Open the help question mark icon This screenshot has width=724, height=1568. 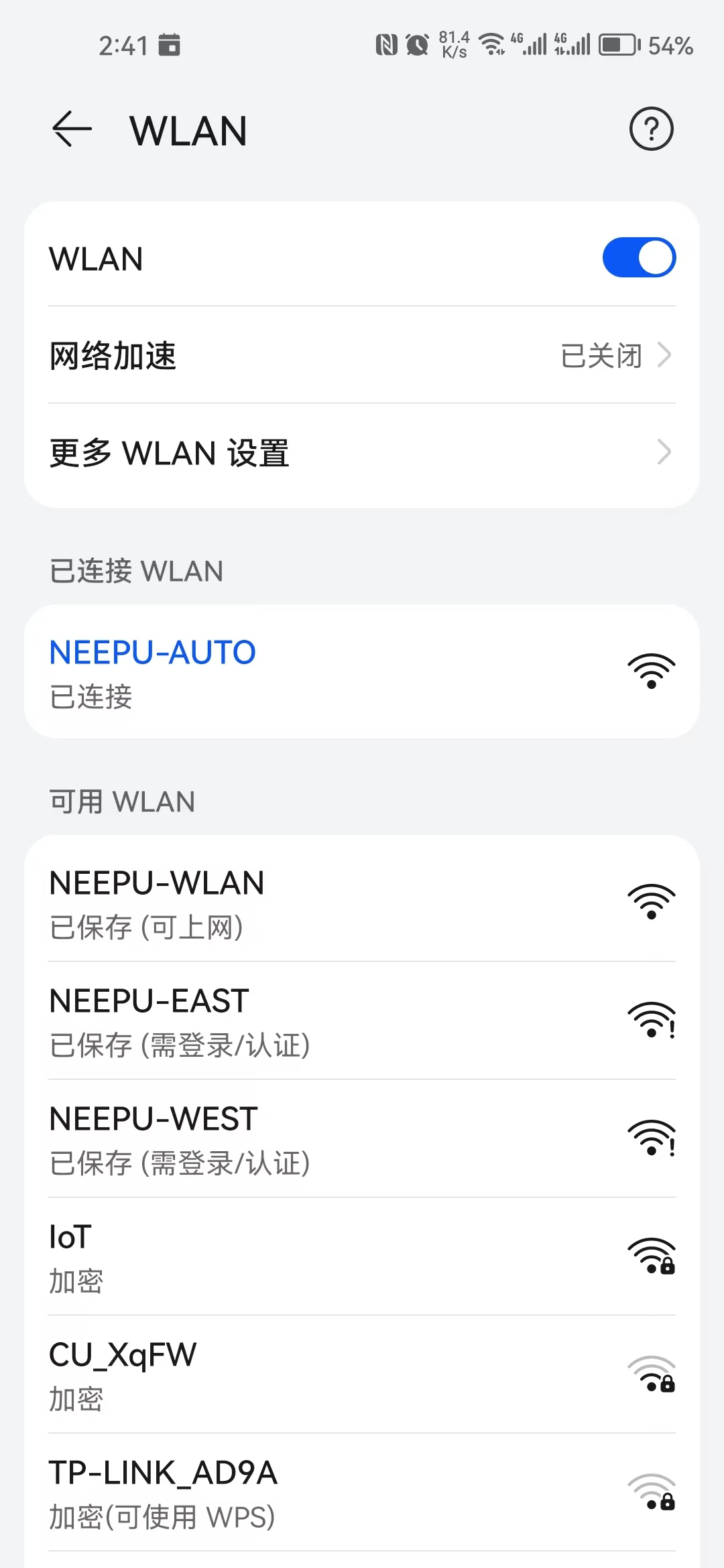pos(651,129)
